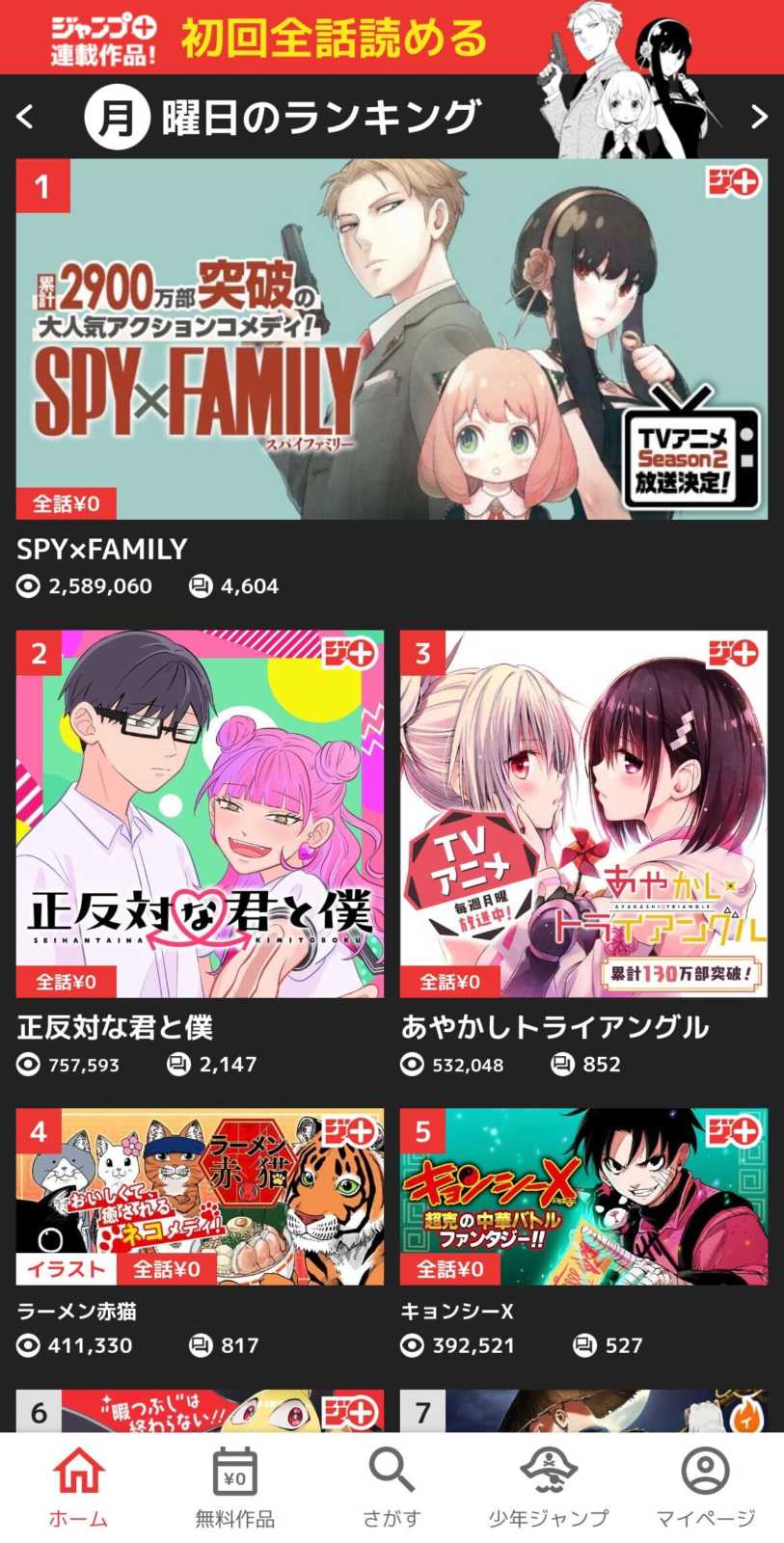Switch to the 無料作品 tab
The image size is (784, 1543).
(x=234, y=1488)
